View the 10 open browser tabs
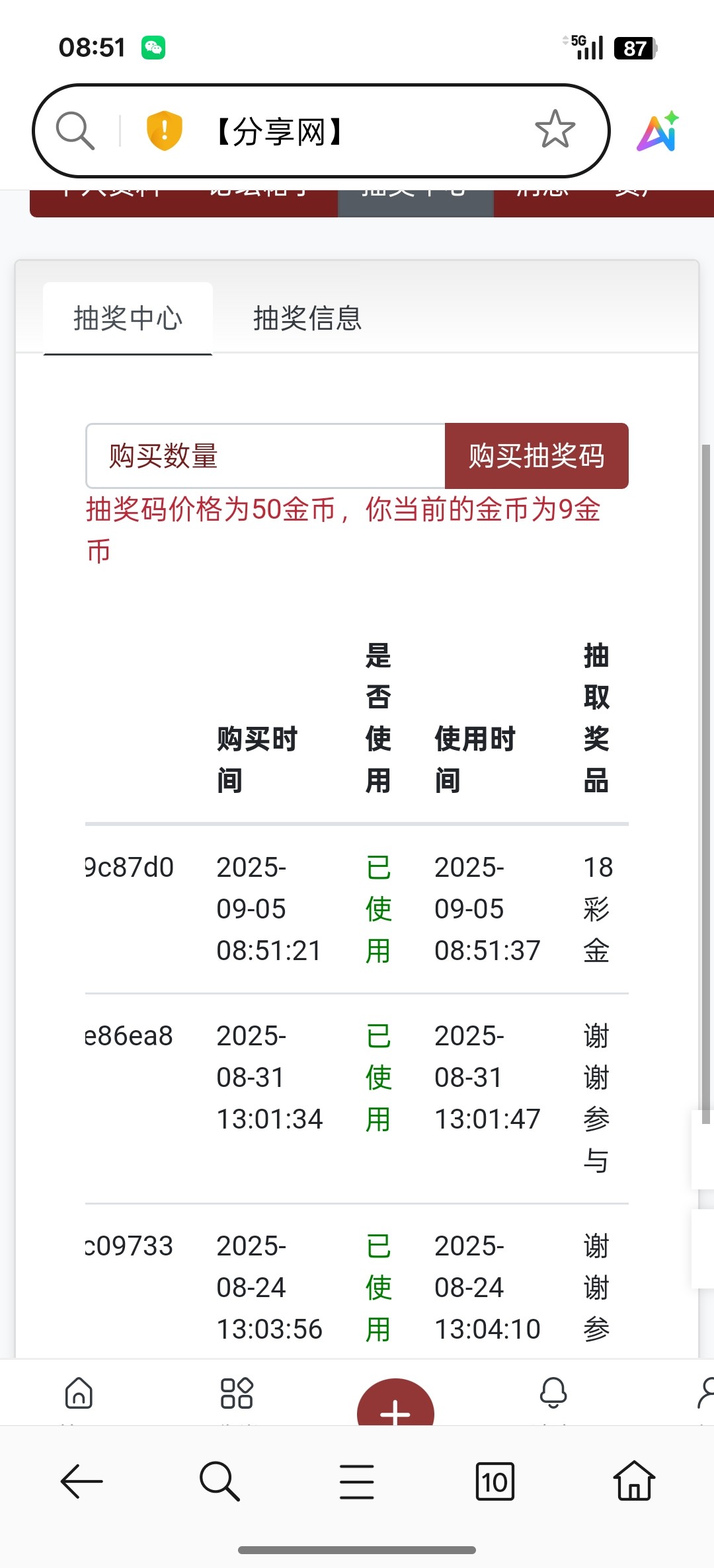The image size is (714, 1568). [495, 1481]
